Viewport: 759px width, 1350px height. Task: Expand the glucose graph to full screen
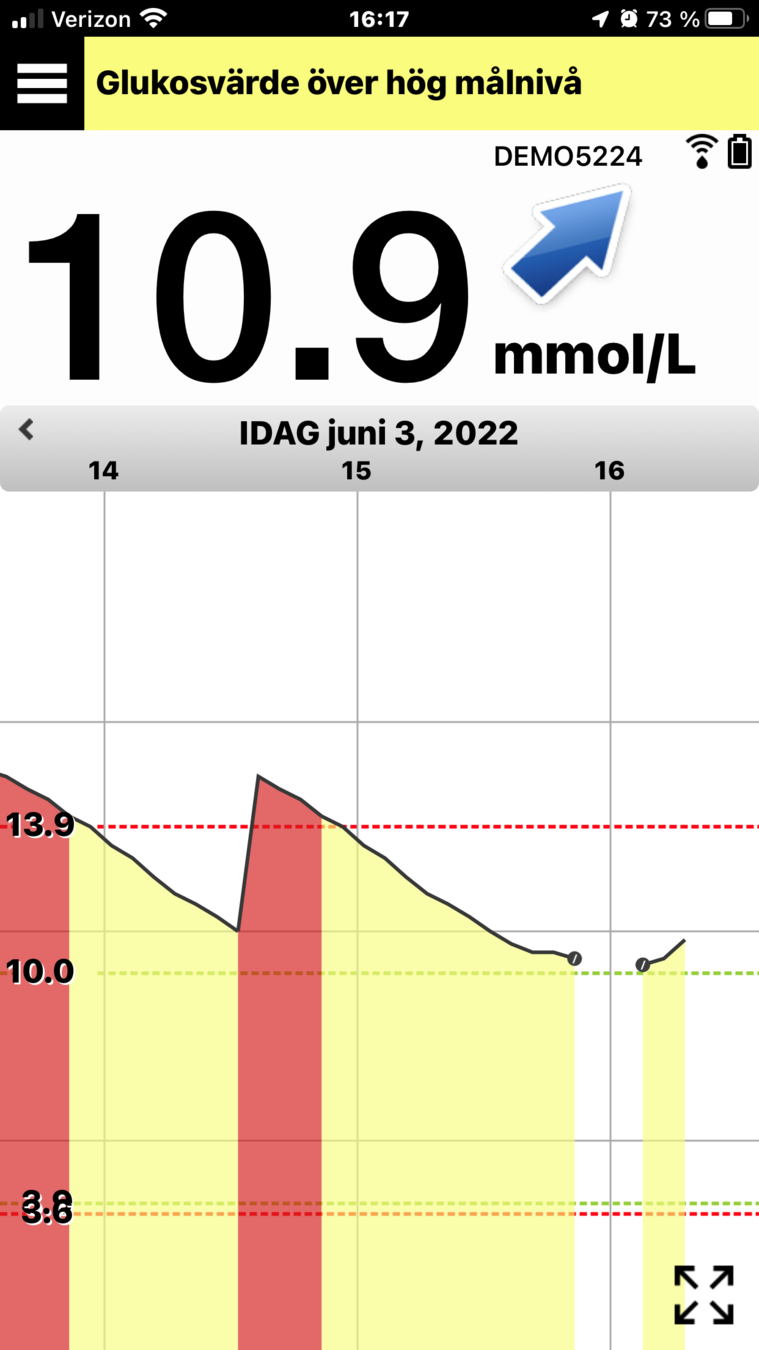point(703,1294)
